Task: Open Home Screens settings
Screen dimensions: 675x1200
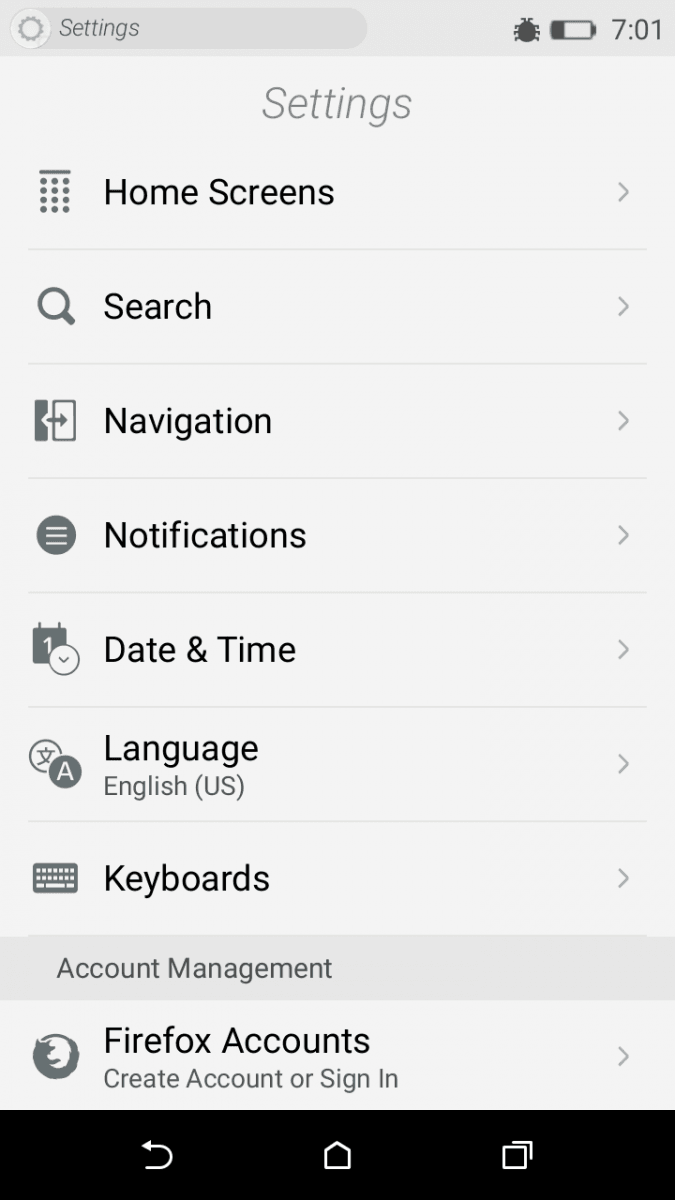Action: (337, 192)
